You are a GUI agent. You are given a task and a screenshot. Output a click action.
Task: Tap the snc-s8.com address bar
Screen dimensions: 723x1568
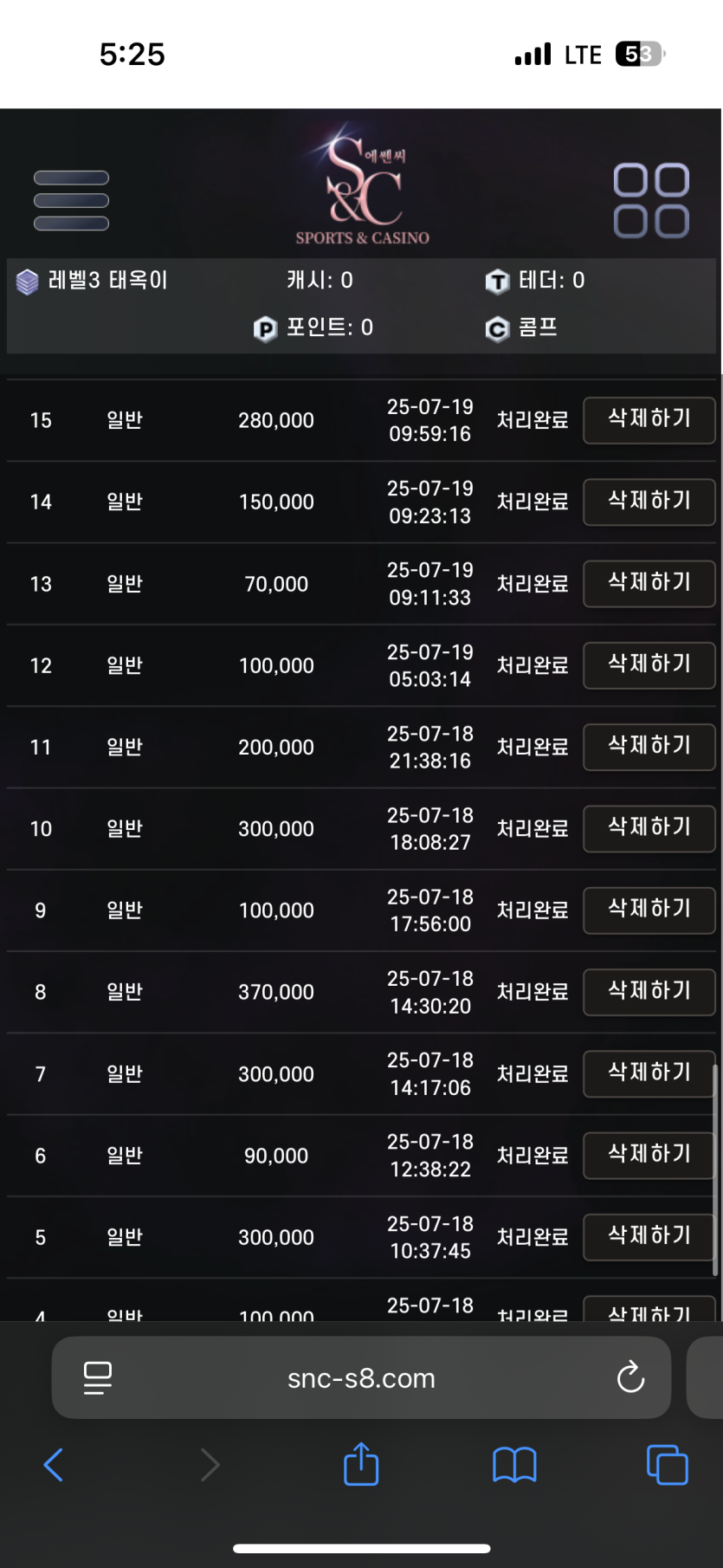tap(361, 1377)
